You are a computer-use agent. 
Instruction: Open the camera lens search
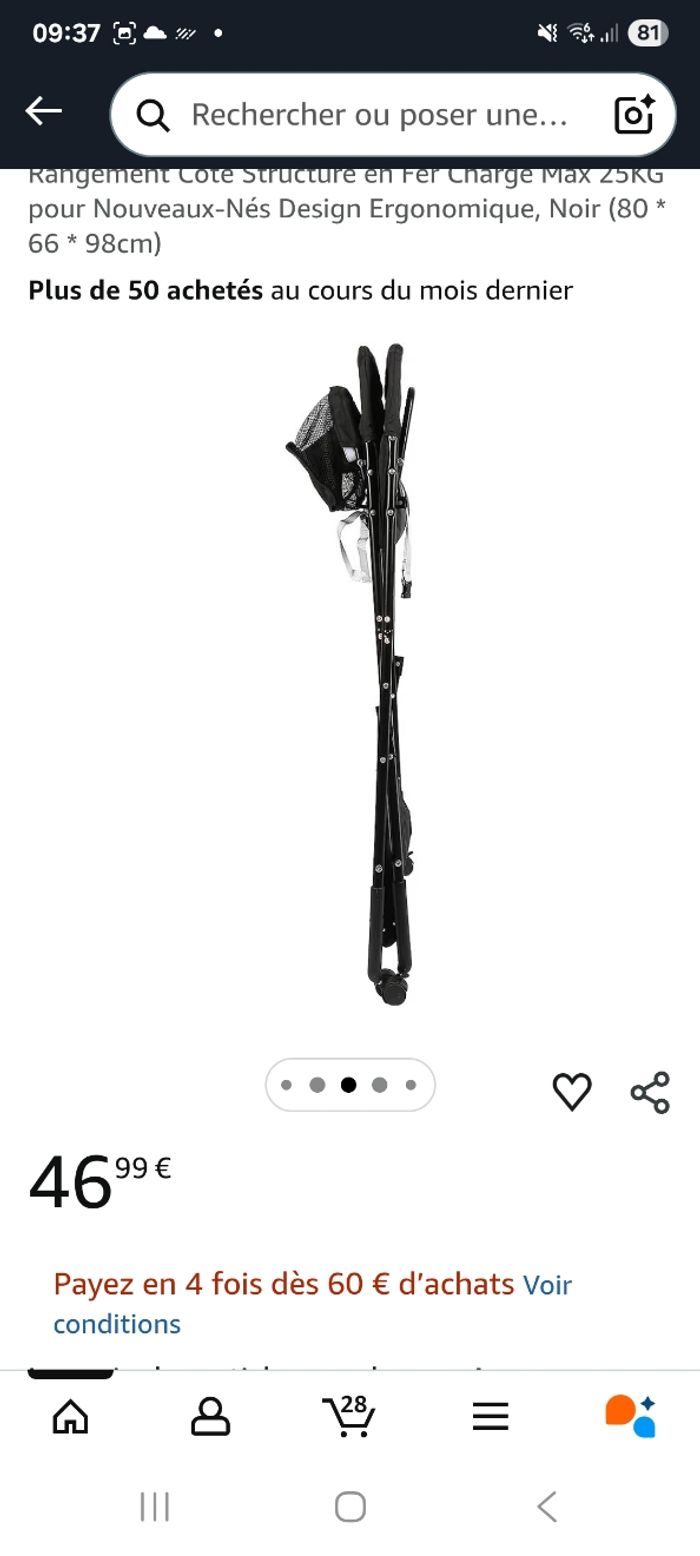pos(634,115)
